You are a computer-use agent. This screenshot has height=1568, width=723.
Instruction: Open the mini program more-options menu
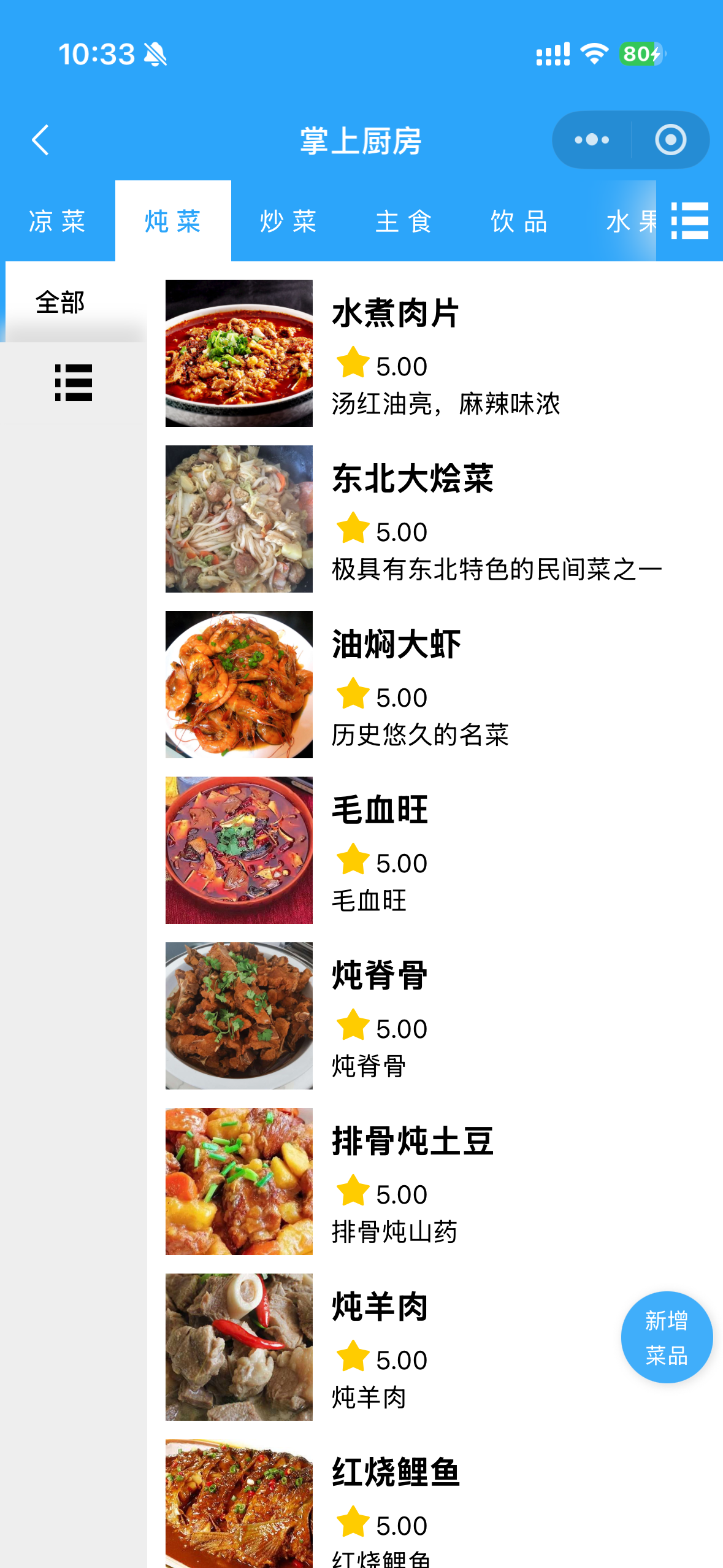[591, 140]
